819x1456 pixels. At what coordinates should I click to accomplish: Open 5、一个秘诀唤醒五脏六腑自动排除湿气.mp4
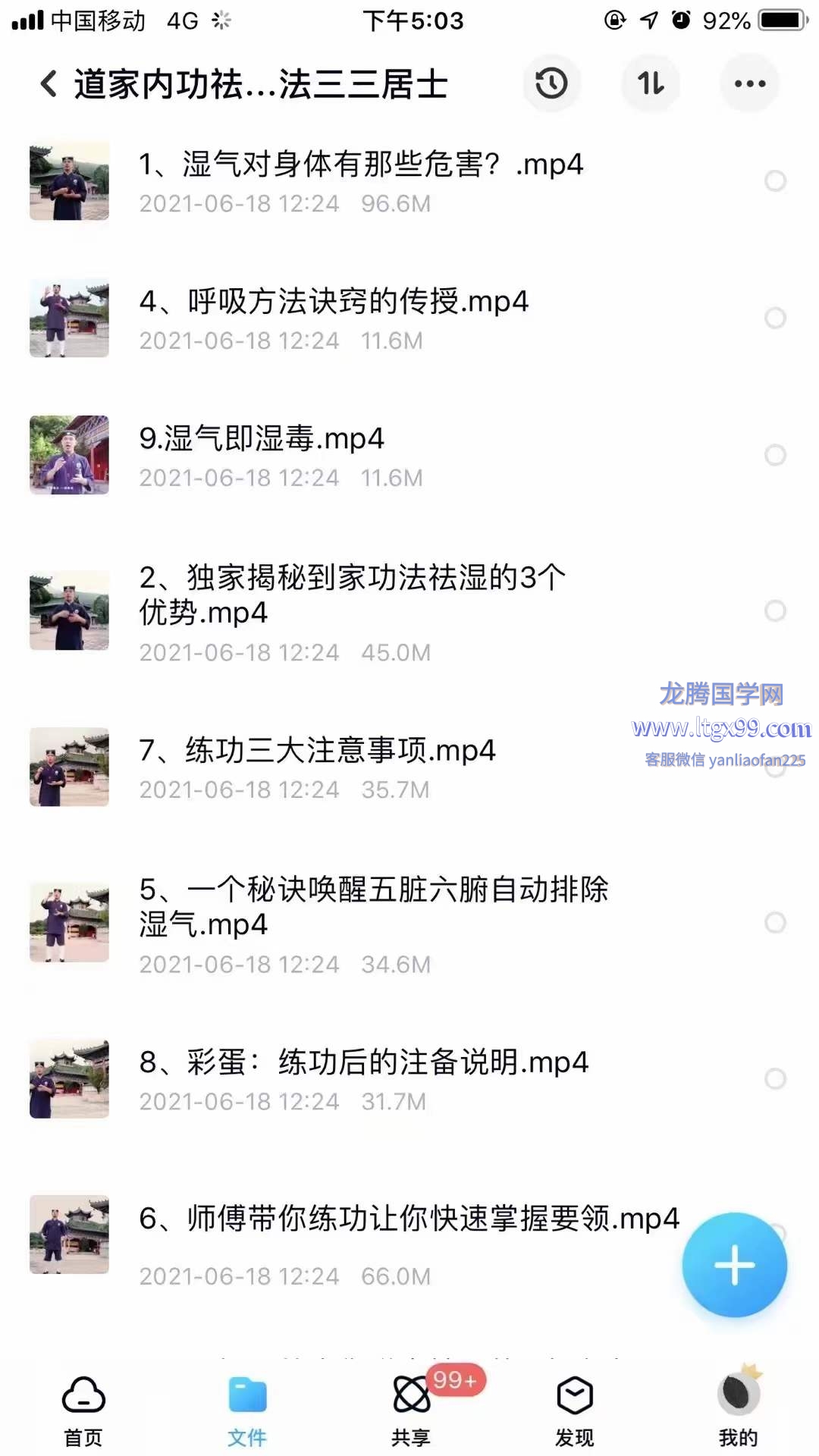point(373,906)
